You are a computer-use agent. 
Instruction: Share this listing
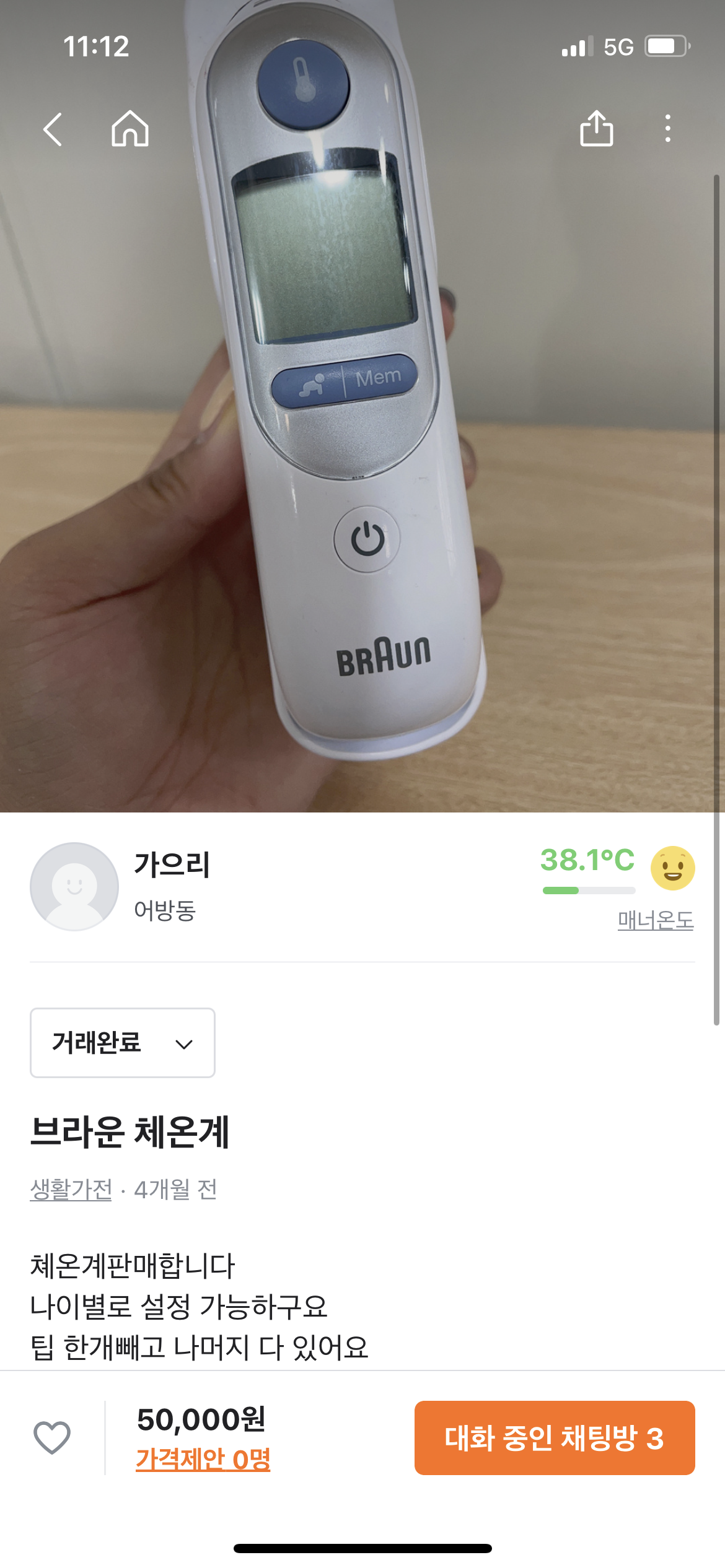pos(596,129)
